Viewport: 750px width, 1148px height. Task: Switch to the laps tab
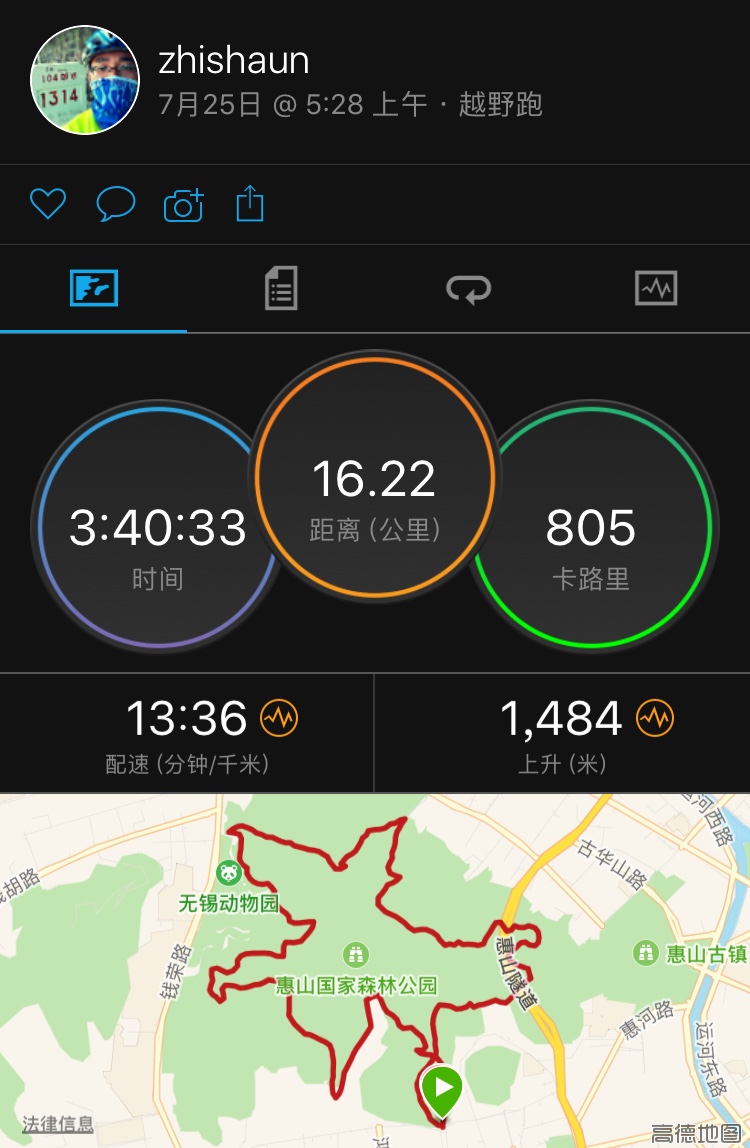coord(468,290)
